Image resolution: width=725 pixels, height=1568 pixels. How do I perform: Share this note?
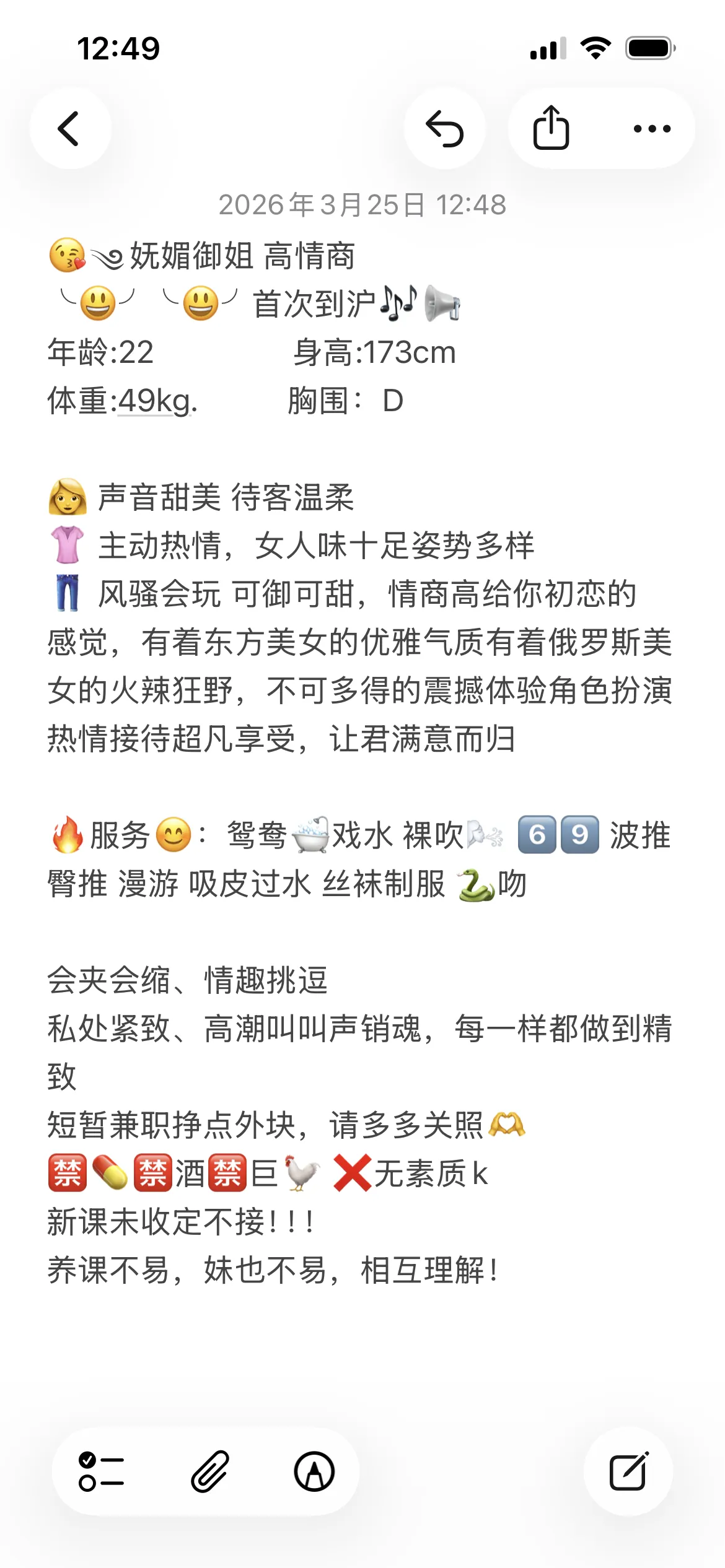[551, 129]
